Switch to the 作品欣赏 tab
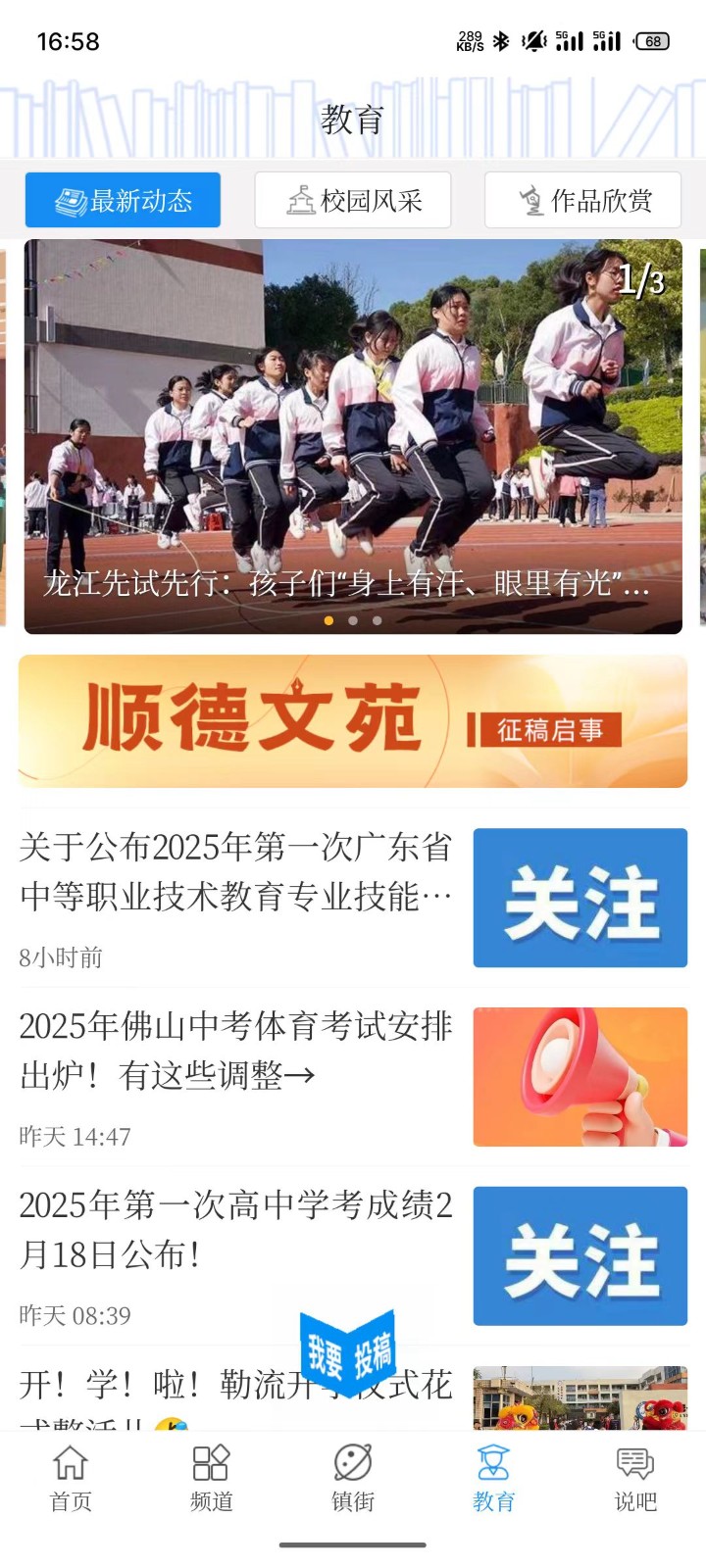 click(582, 201)
